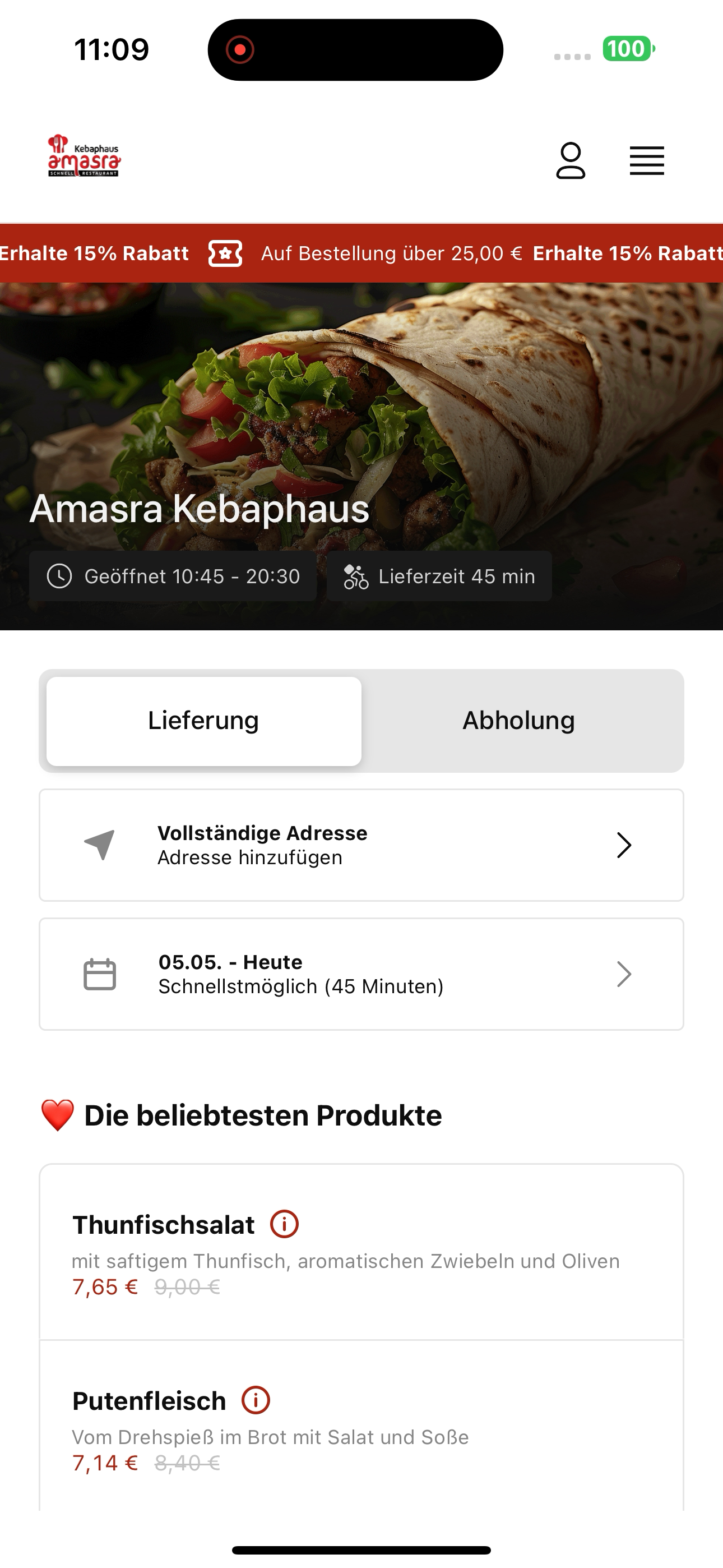Tap the Amasra Kebaphaus logo
This screenshot has width=723, height=1568.
[x=84, y=156]
